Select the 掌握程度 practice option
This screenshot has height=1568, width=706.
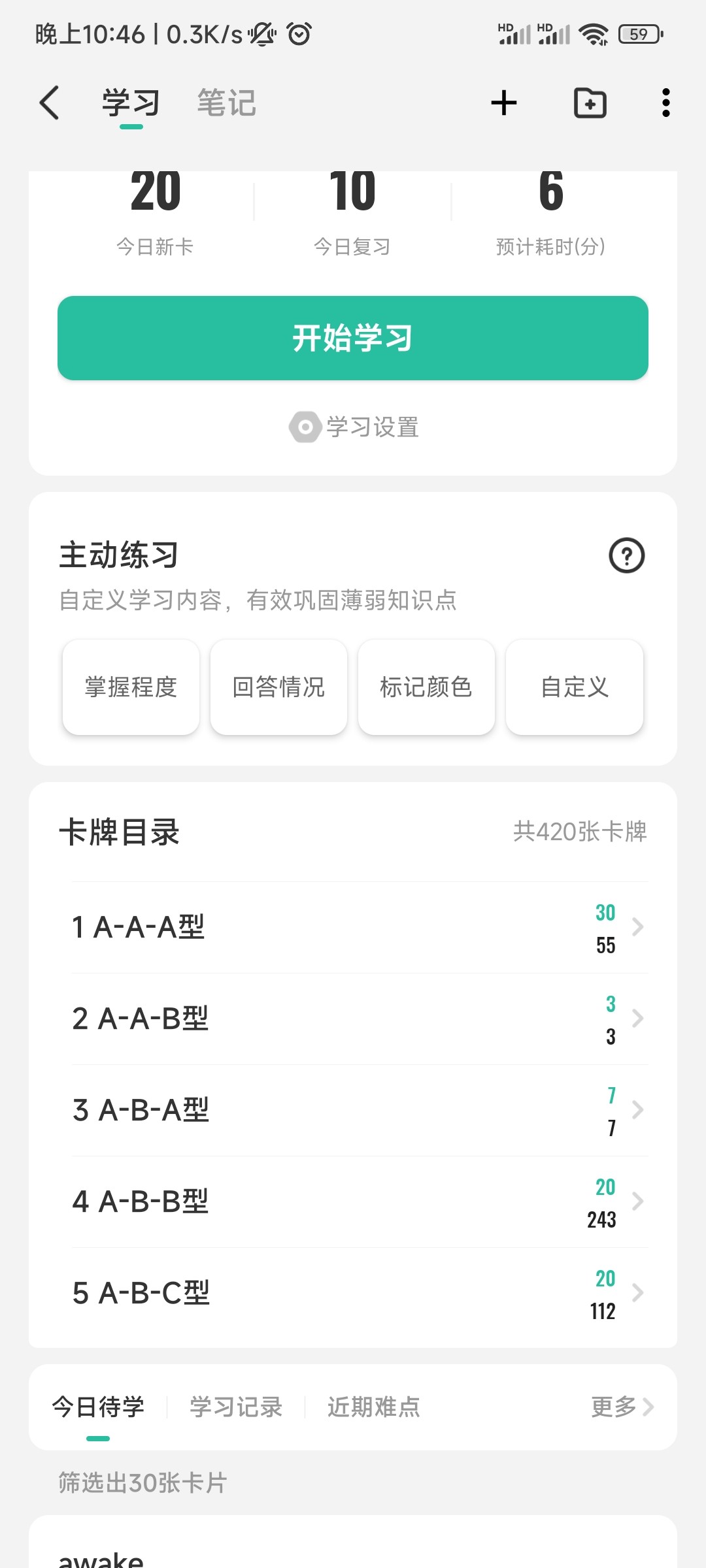point(131,687)
